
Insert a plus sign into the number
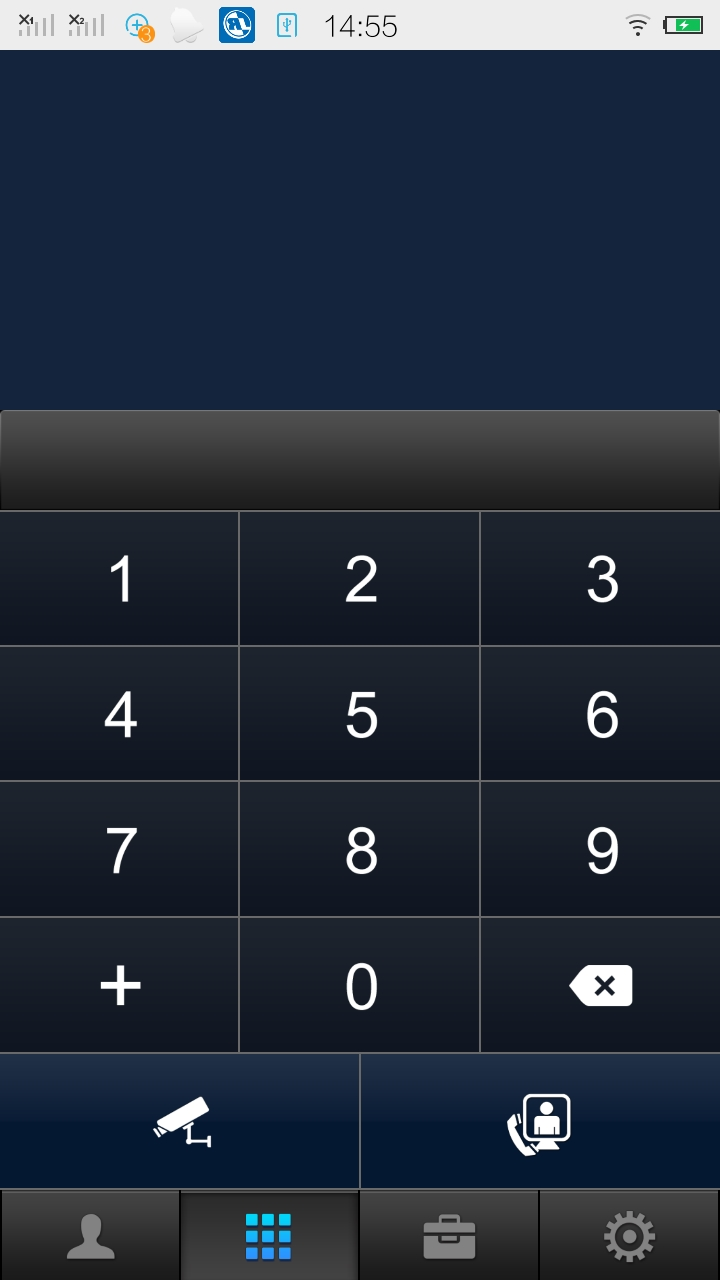120,986
